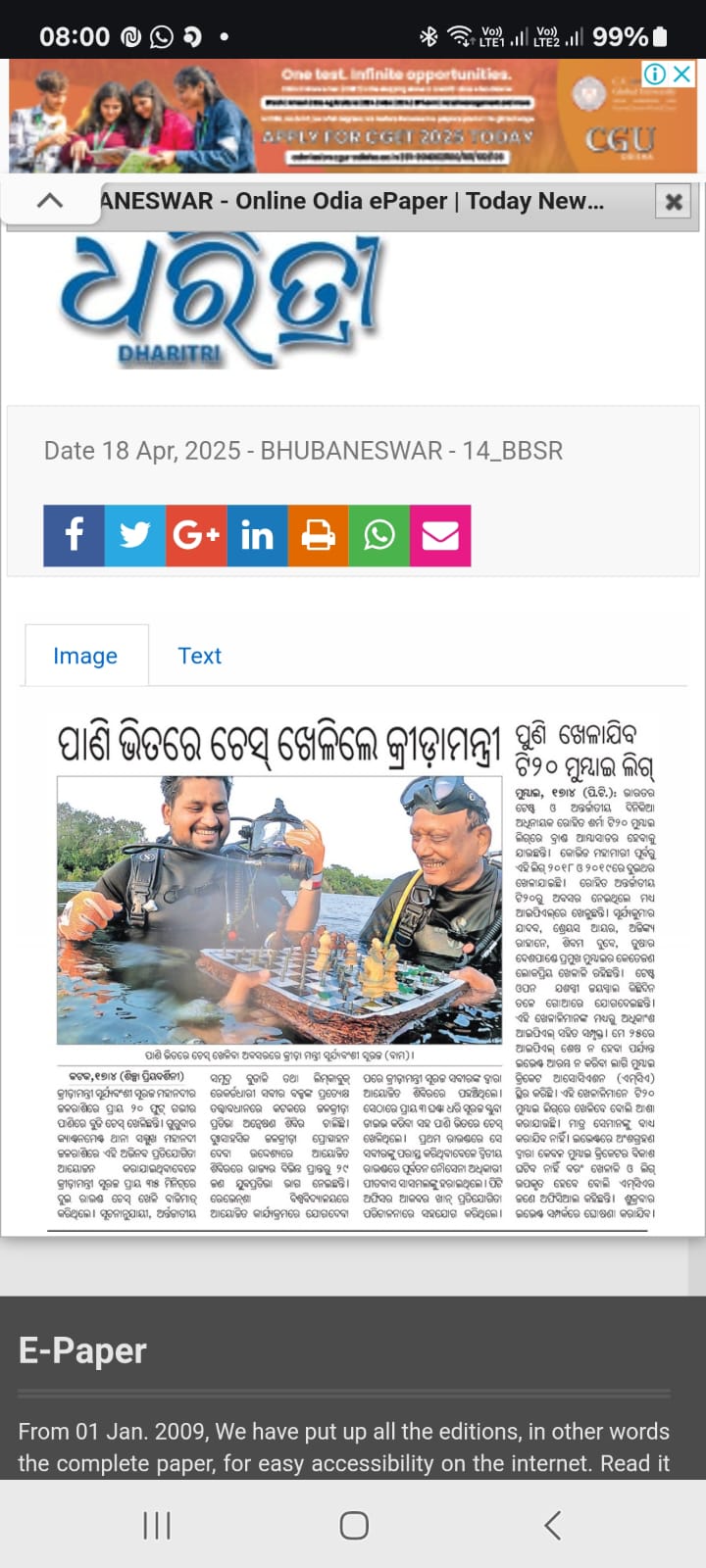This screenshot has width=706, height=1568.
Task: Close the CGU advertisement banner
Action: tap(682, 73)
